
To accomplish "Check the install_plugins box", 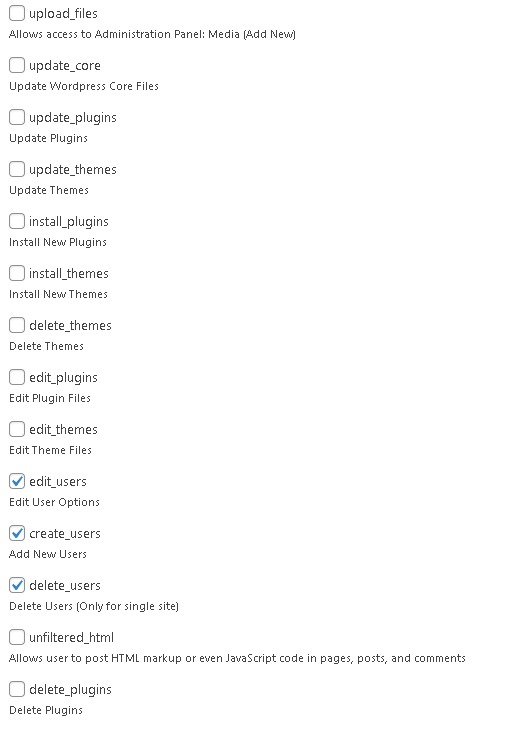I will [17, 221].
